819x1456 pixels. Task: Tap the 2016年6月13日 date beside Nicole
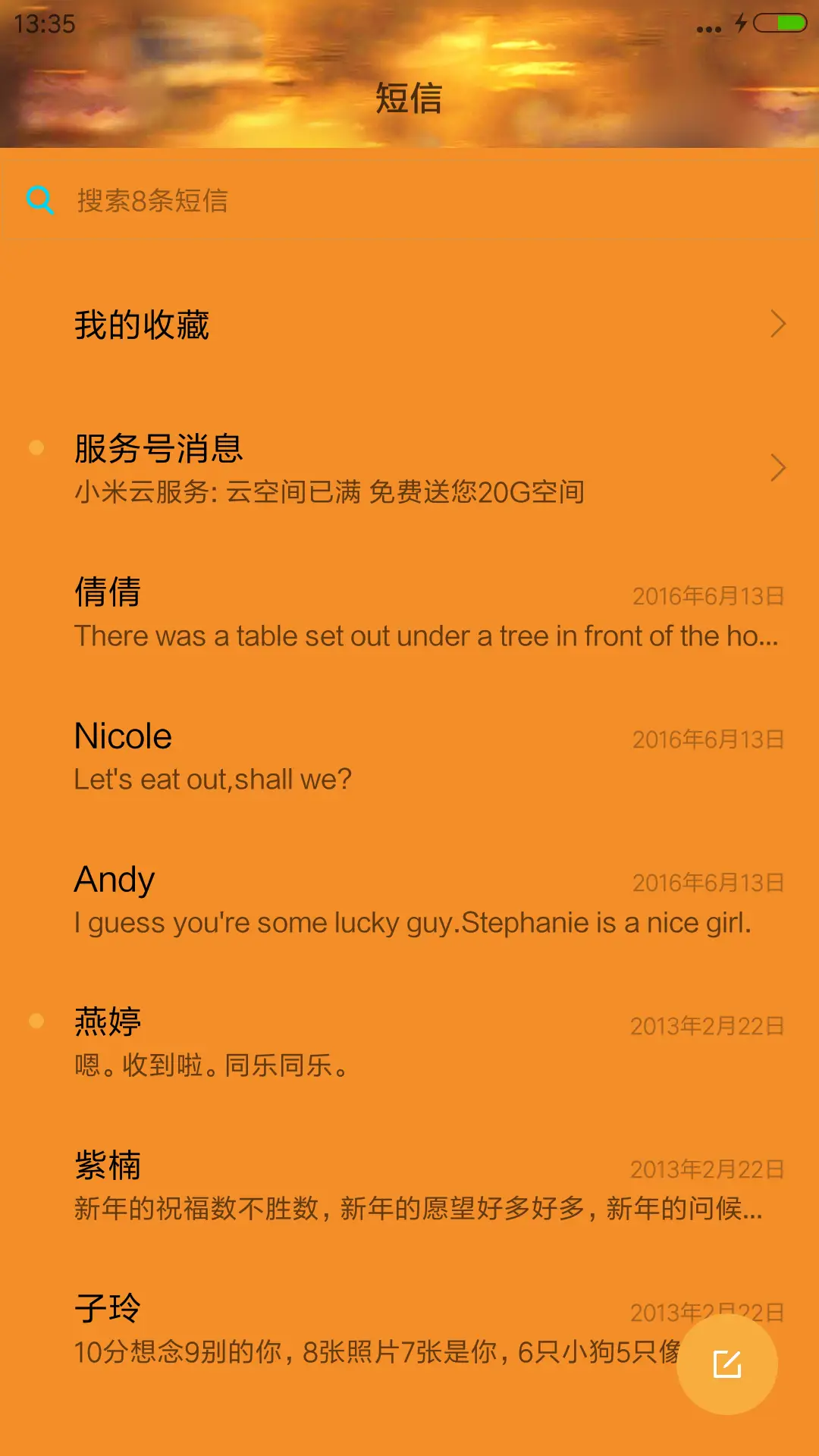pyautogui.click(x=705, y=739)
